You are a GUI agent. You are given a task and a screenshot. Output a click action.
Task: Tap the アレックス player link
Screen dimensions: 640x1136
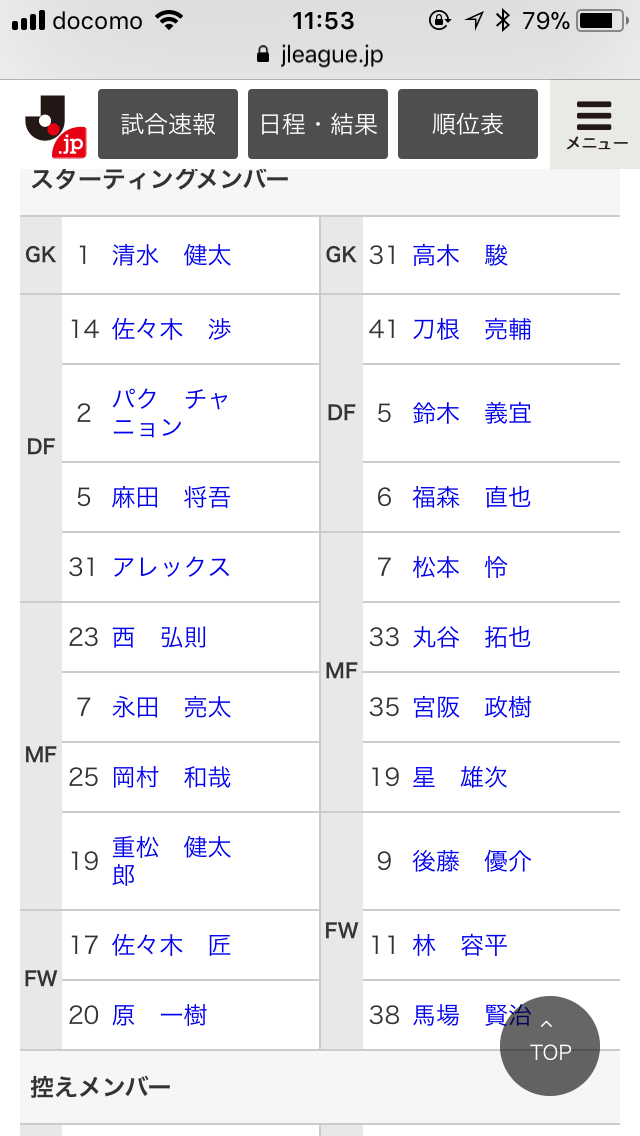click(x=171, y=567)
